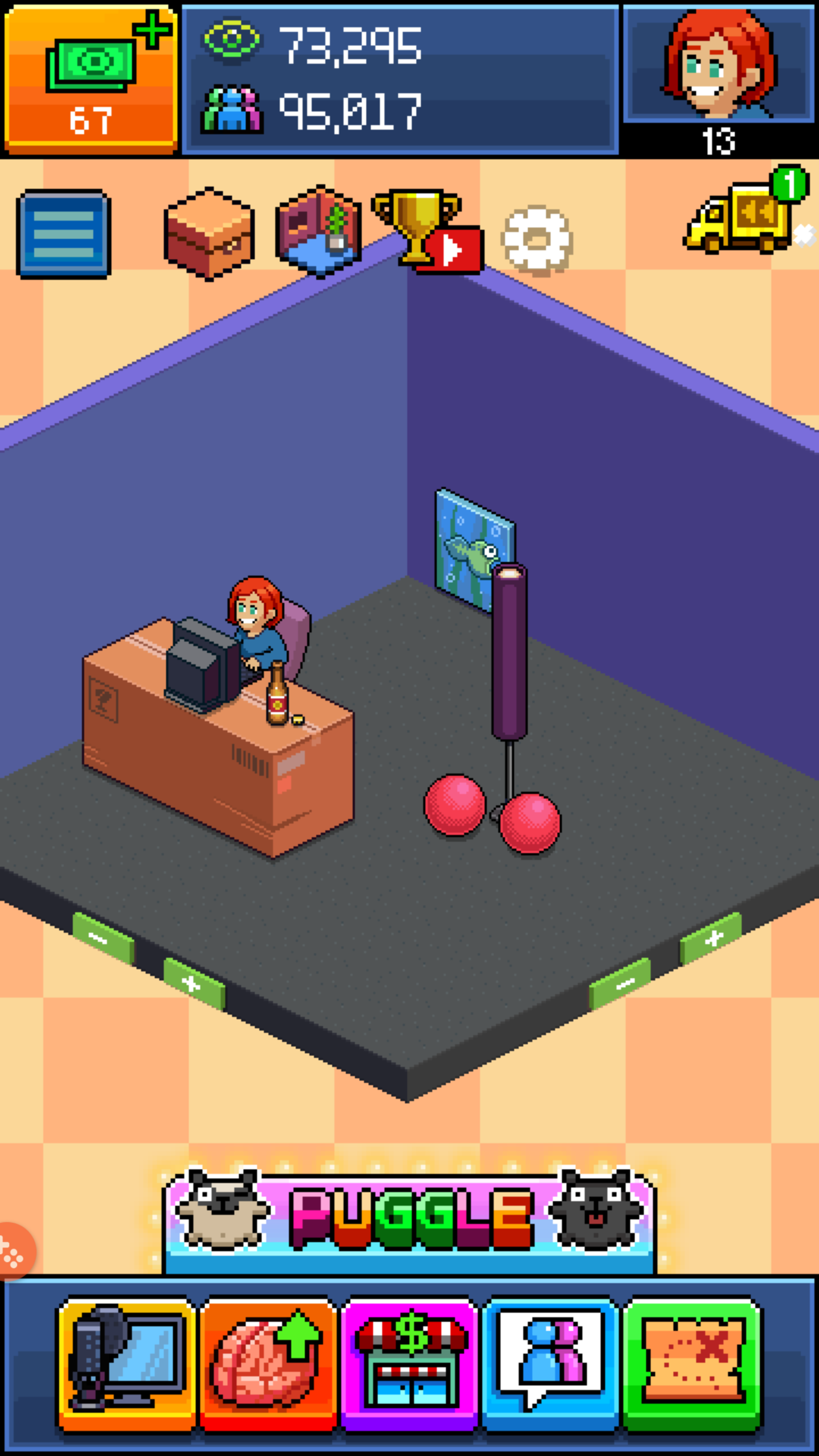Tap the character sitting at the computer
This screenshot has height=1456, width=819.
coord(257,626)
